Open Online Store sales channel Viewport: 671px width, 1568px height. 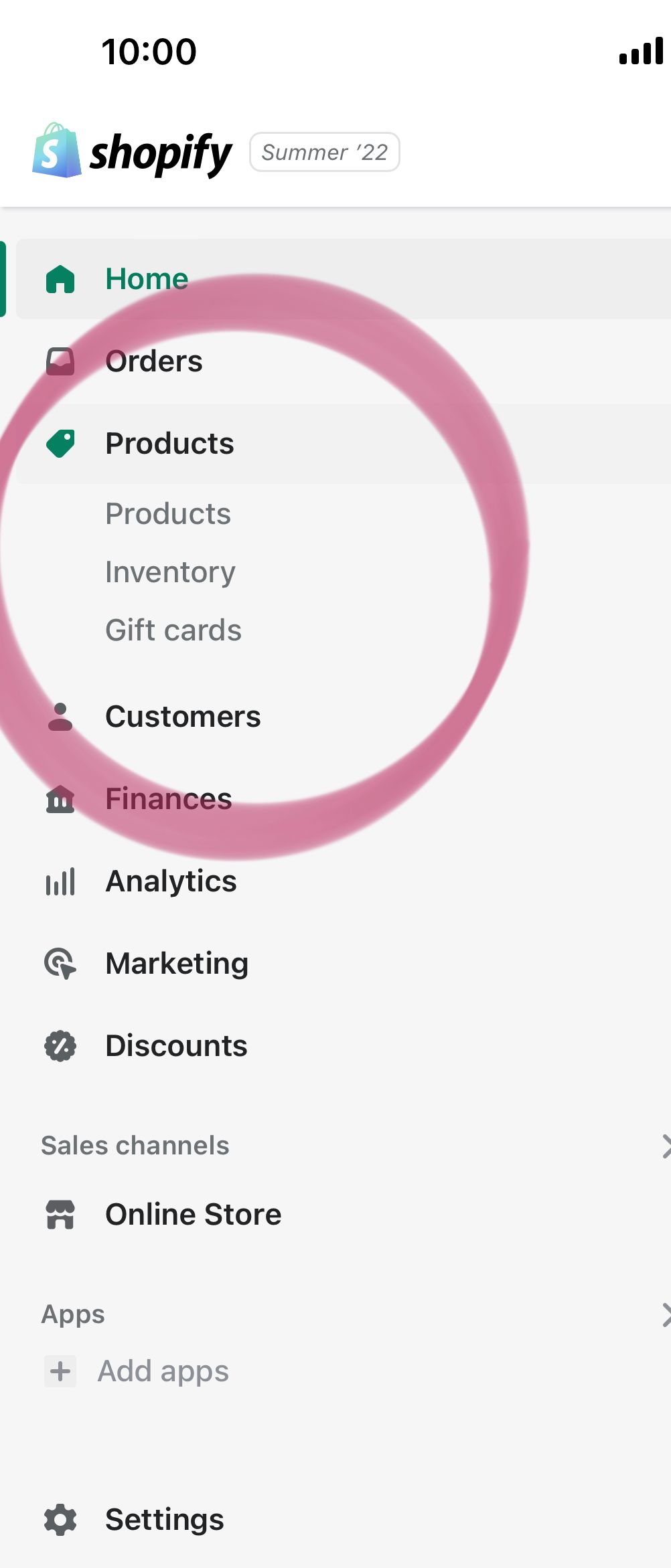coord(193,1215)
